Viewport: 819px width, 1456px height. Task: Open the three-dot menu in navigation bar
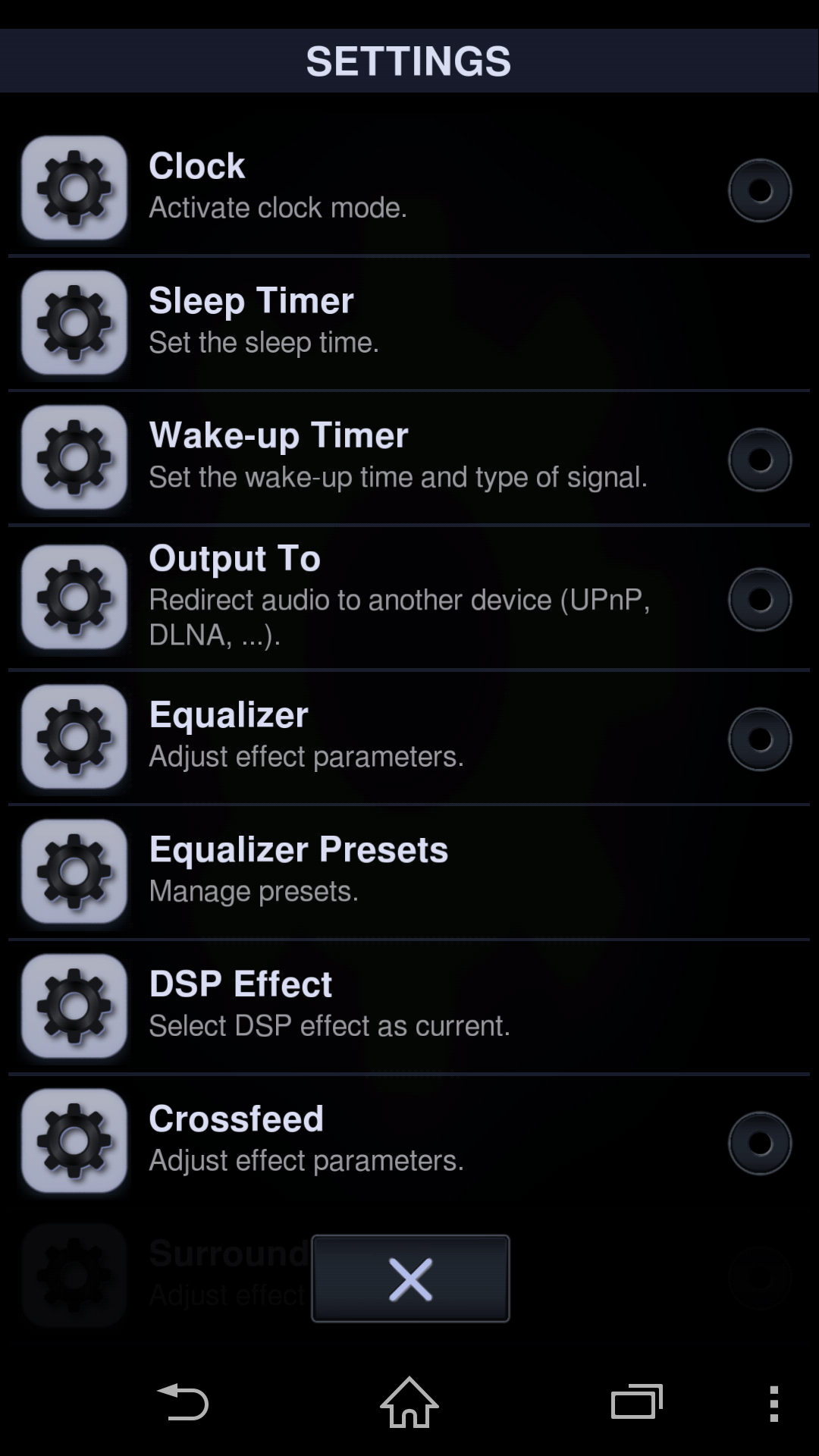point(773,1403)
